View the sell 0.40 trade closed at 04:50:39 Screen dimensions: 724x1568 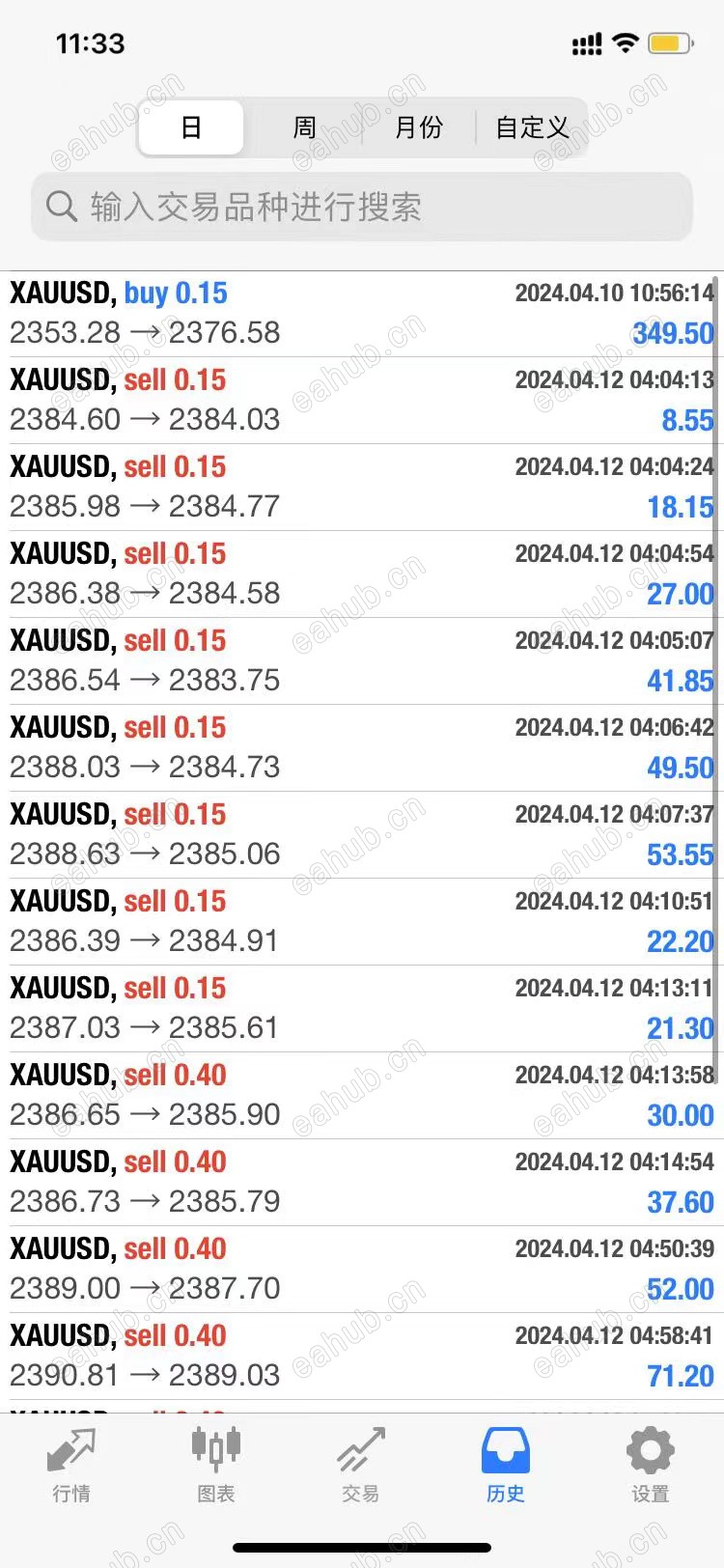tap(362, 1270)
